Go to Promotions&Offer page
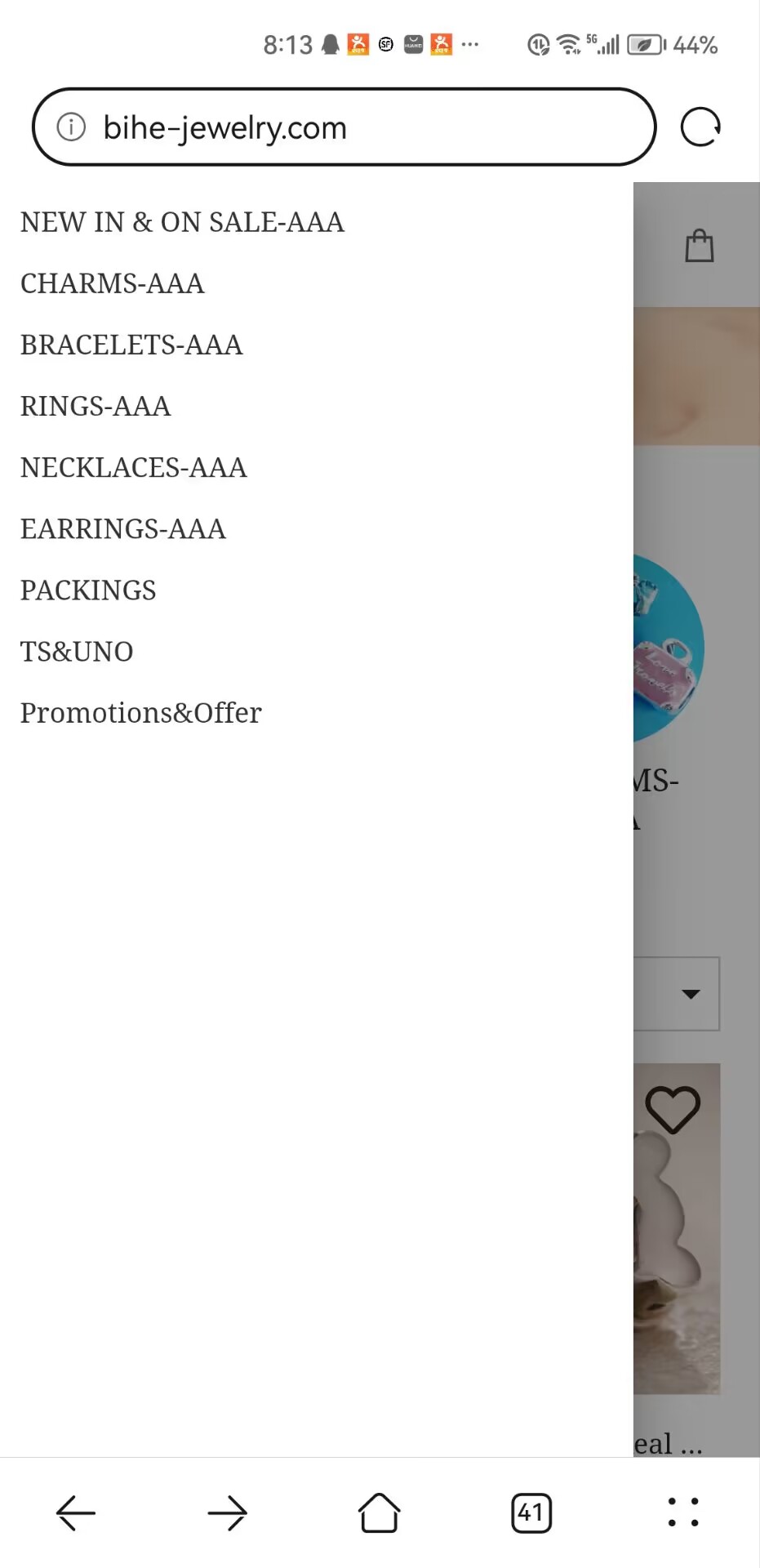Viewport: 760px width, 1568px height. point(140,713)
